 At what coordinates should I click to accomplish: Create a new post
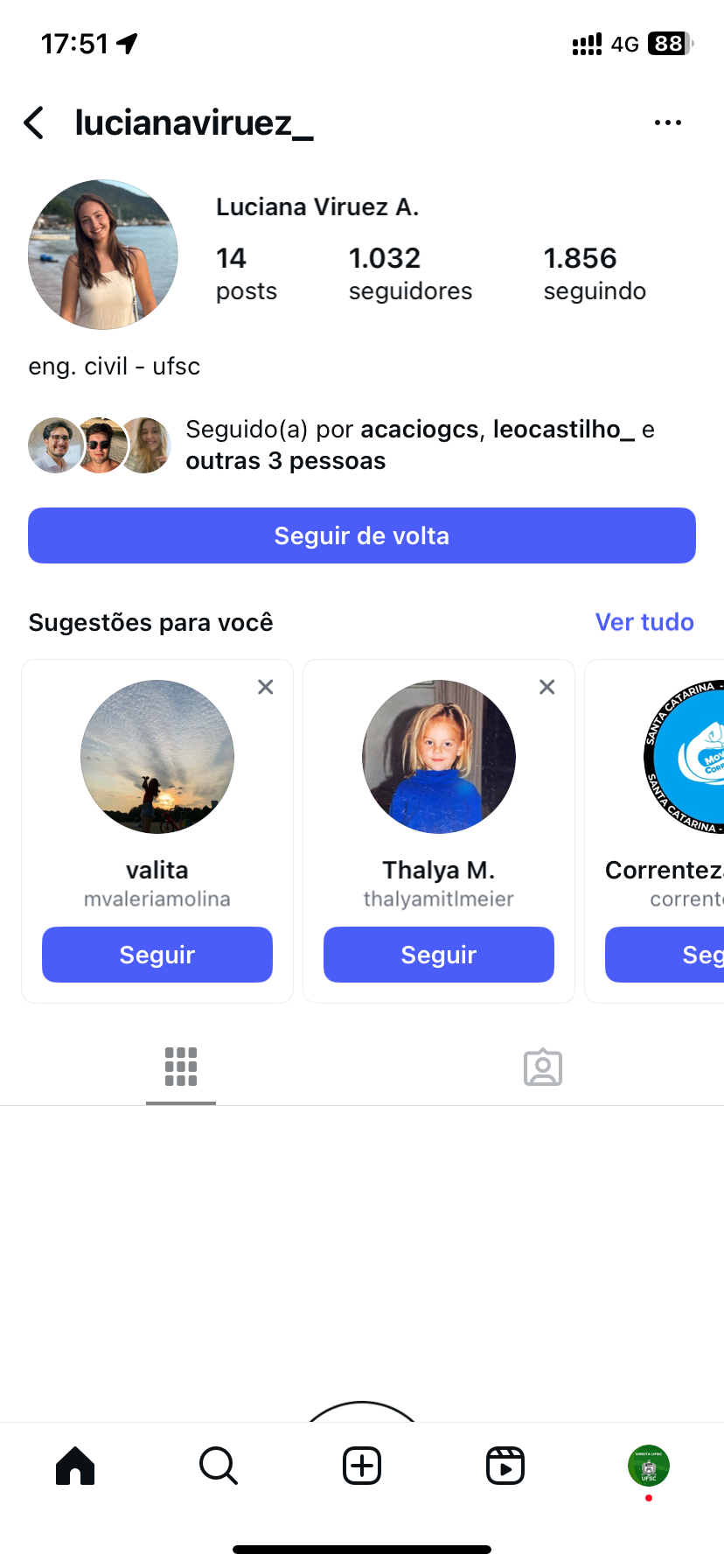[x=362, y=1466]
